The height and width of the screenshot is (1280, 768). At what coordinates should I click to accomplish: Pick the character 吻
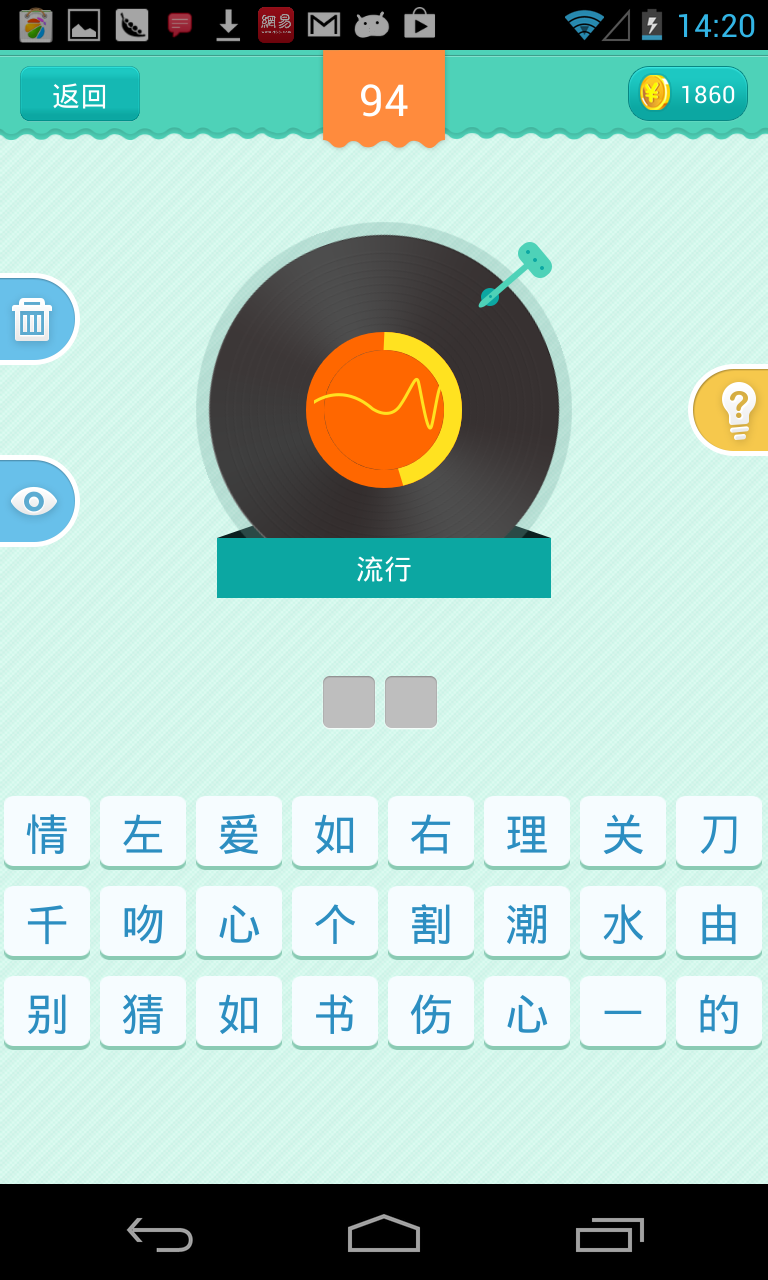(143, 923)
